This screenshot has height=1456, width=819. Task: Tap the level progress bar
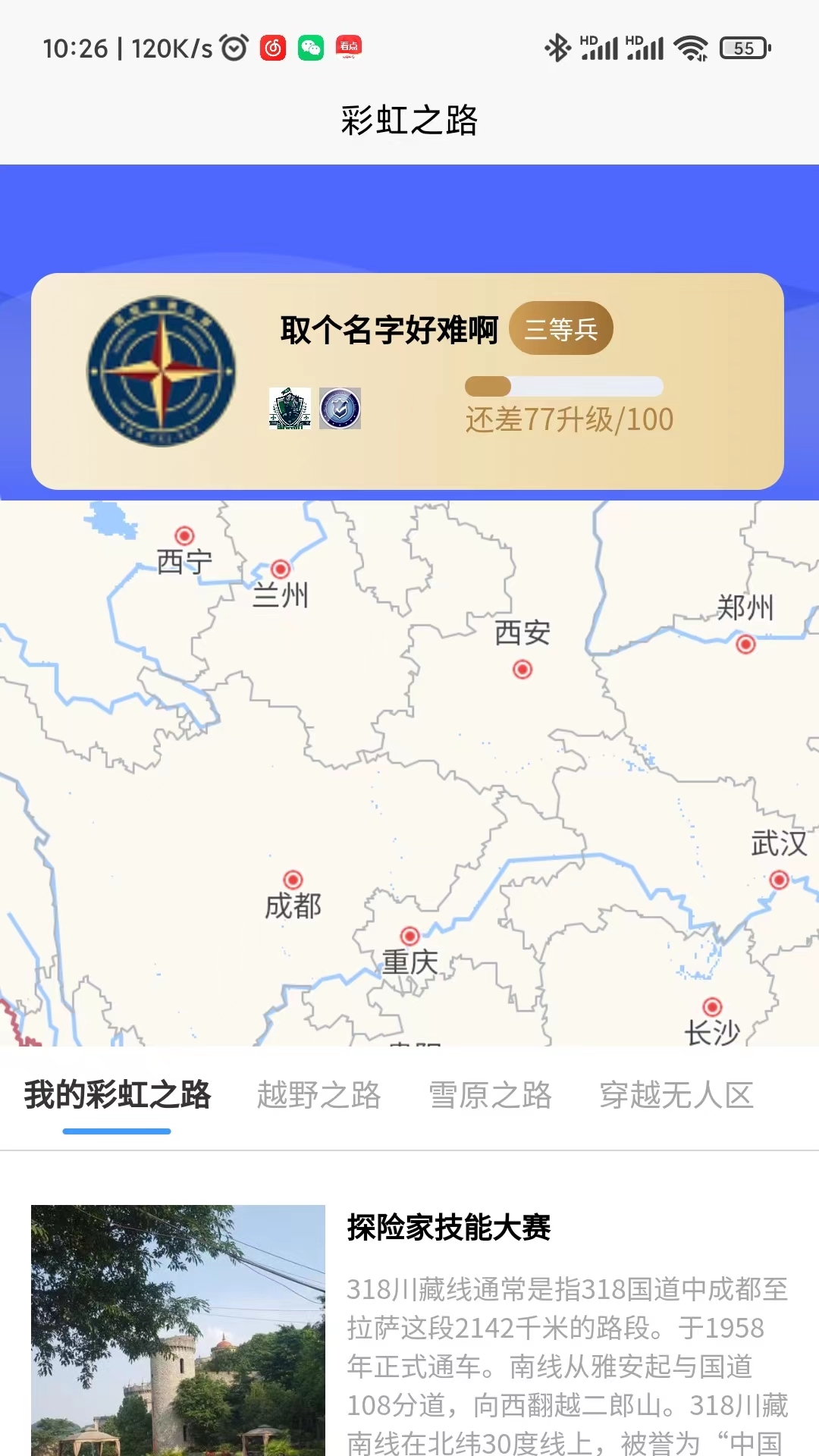(x=565, y=385)
